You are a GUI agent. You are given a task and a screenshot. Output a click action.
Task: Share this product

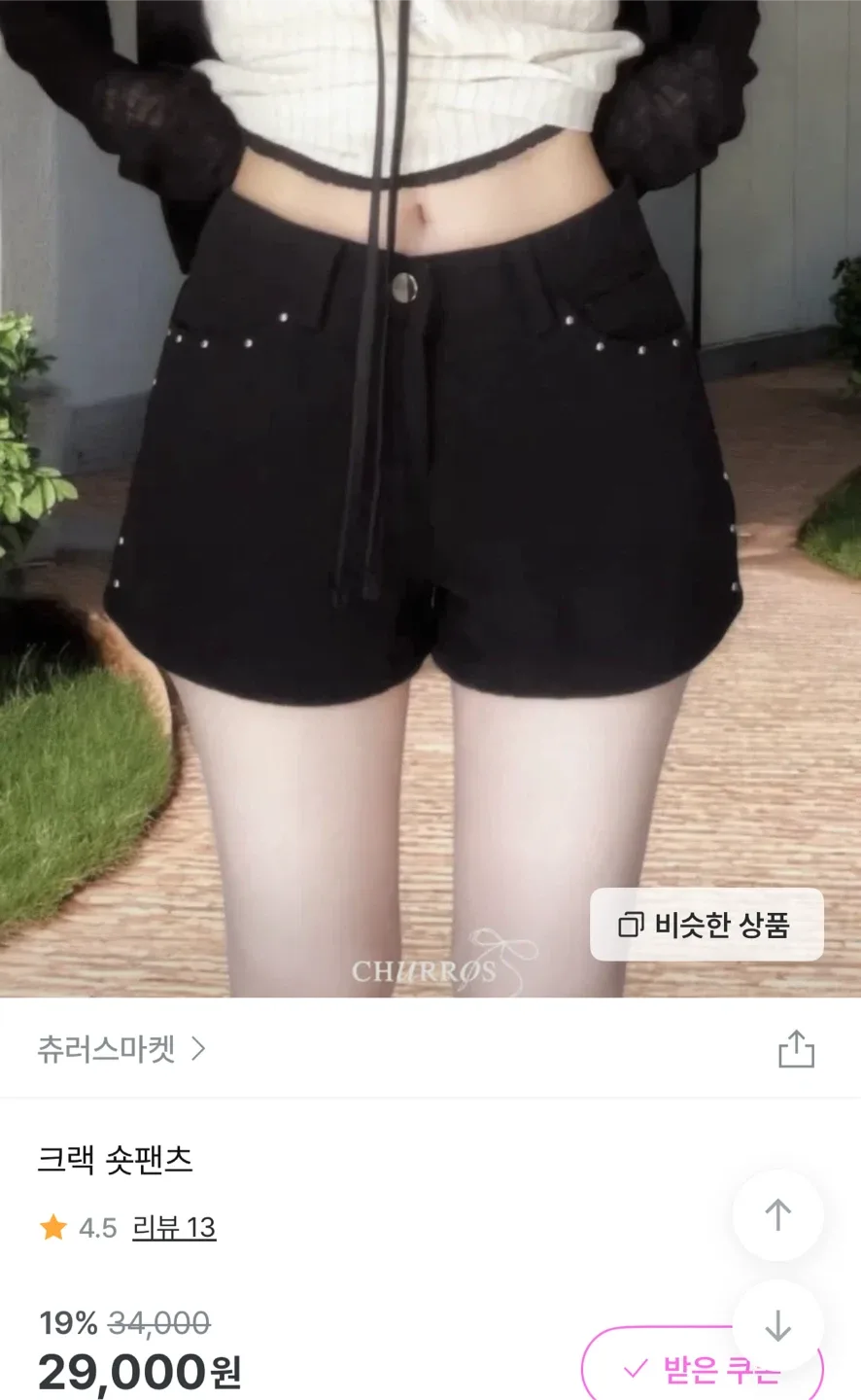tap(796, 1049)
